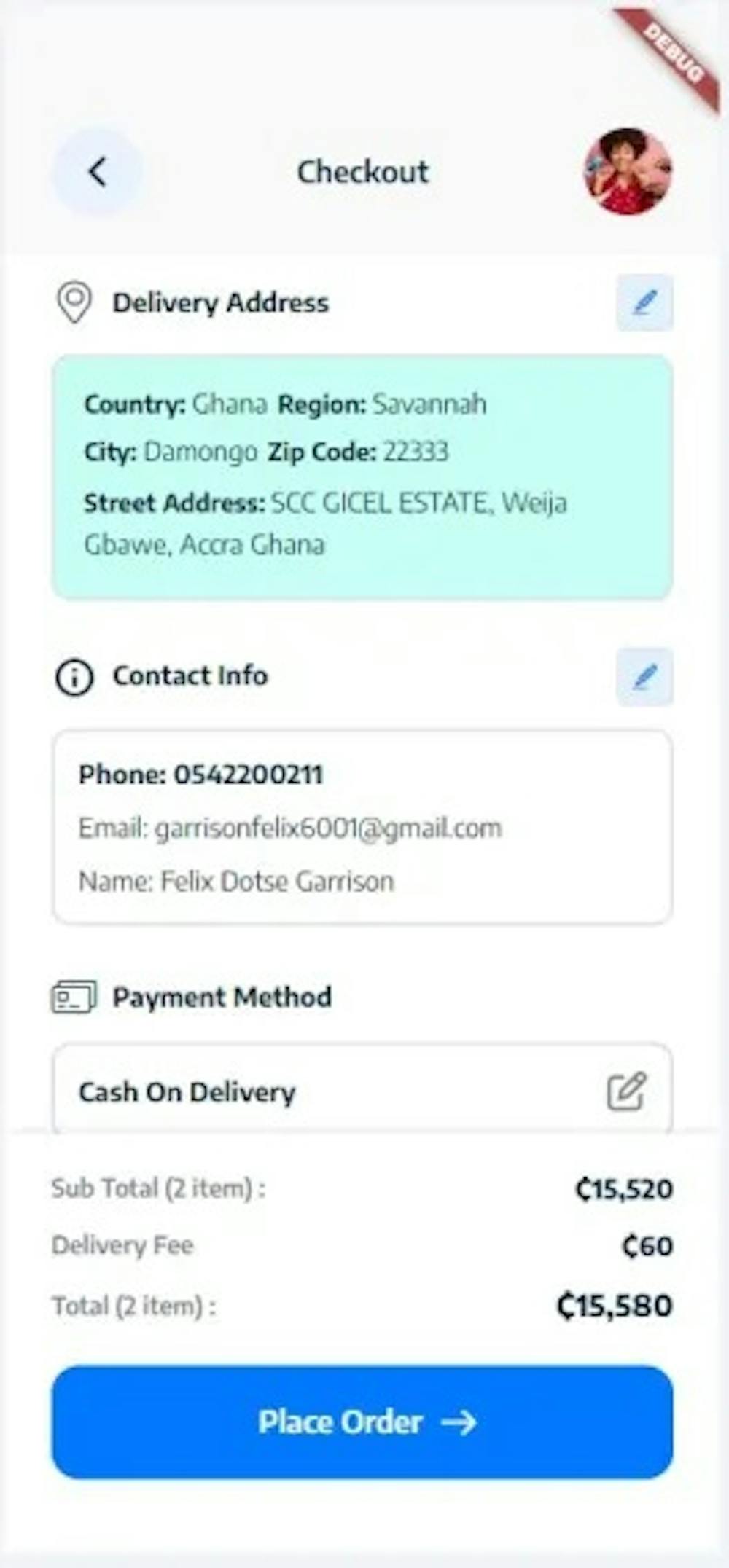Change the Cash On Delivery payment method
The width and height of the screenshot is (729, 1568).
coord(626,1091)
